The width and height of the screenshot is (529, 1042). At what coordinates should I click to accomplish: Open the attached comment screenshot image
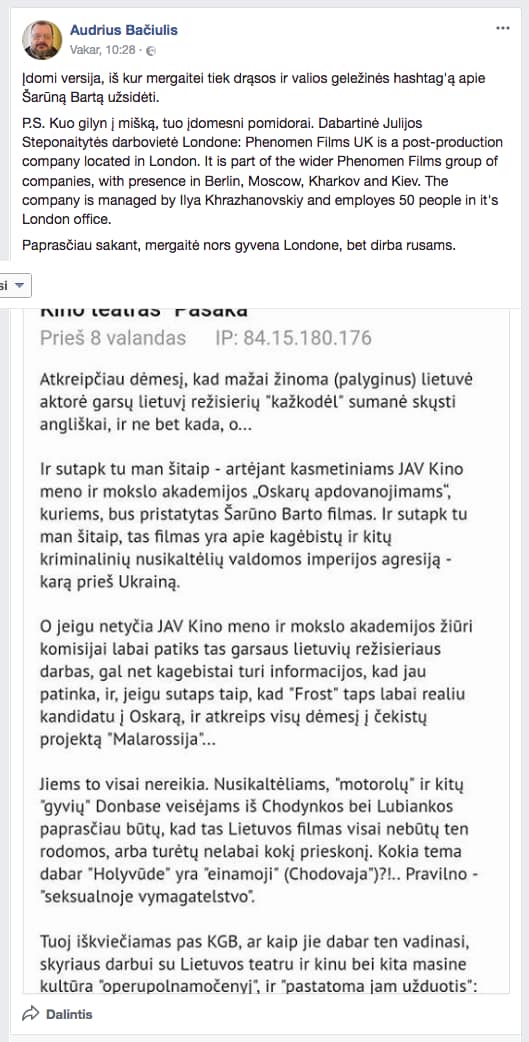tap(266, 650)
